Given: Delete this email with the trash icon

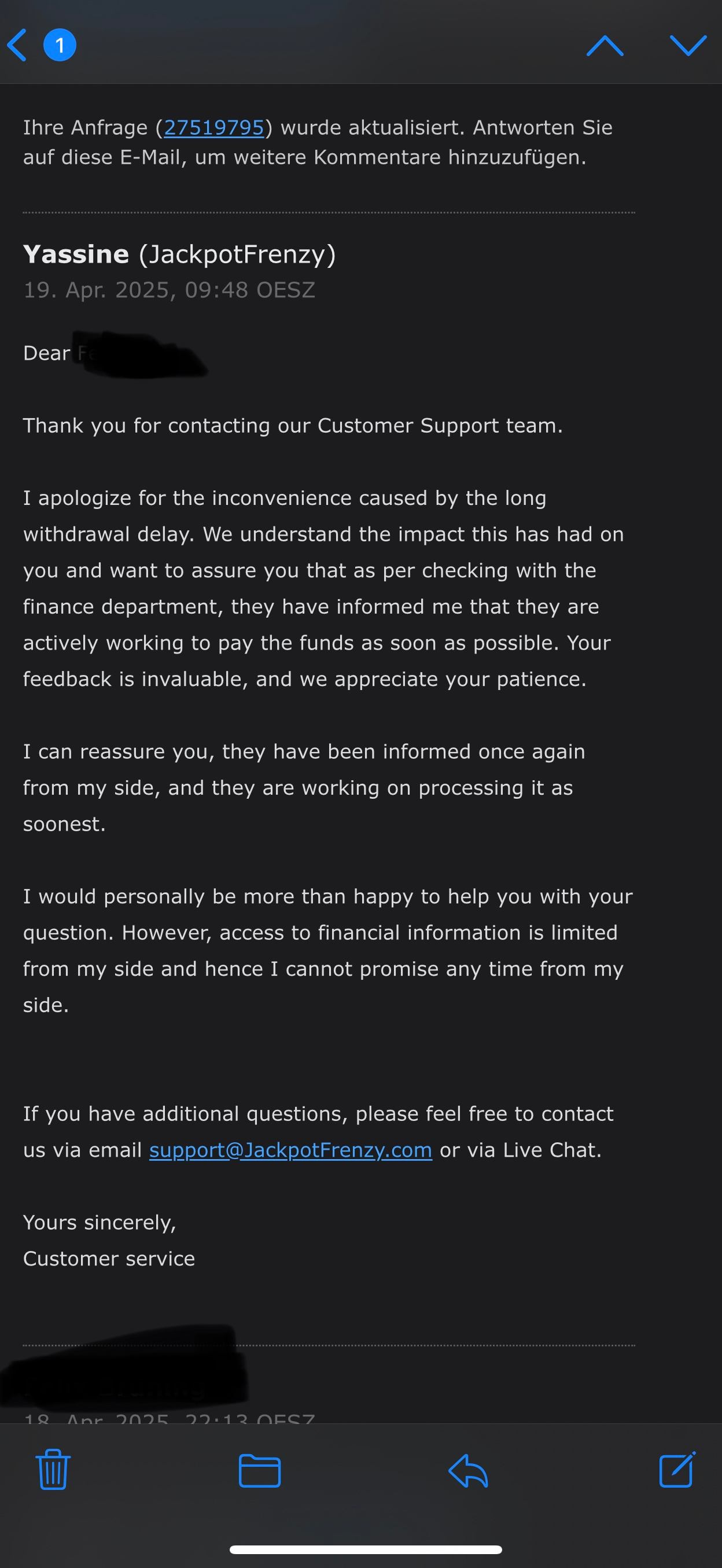Looking at the screenshot, I should (x=53, y=1470).
